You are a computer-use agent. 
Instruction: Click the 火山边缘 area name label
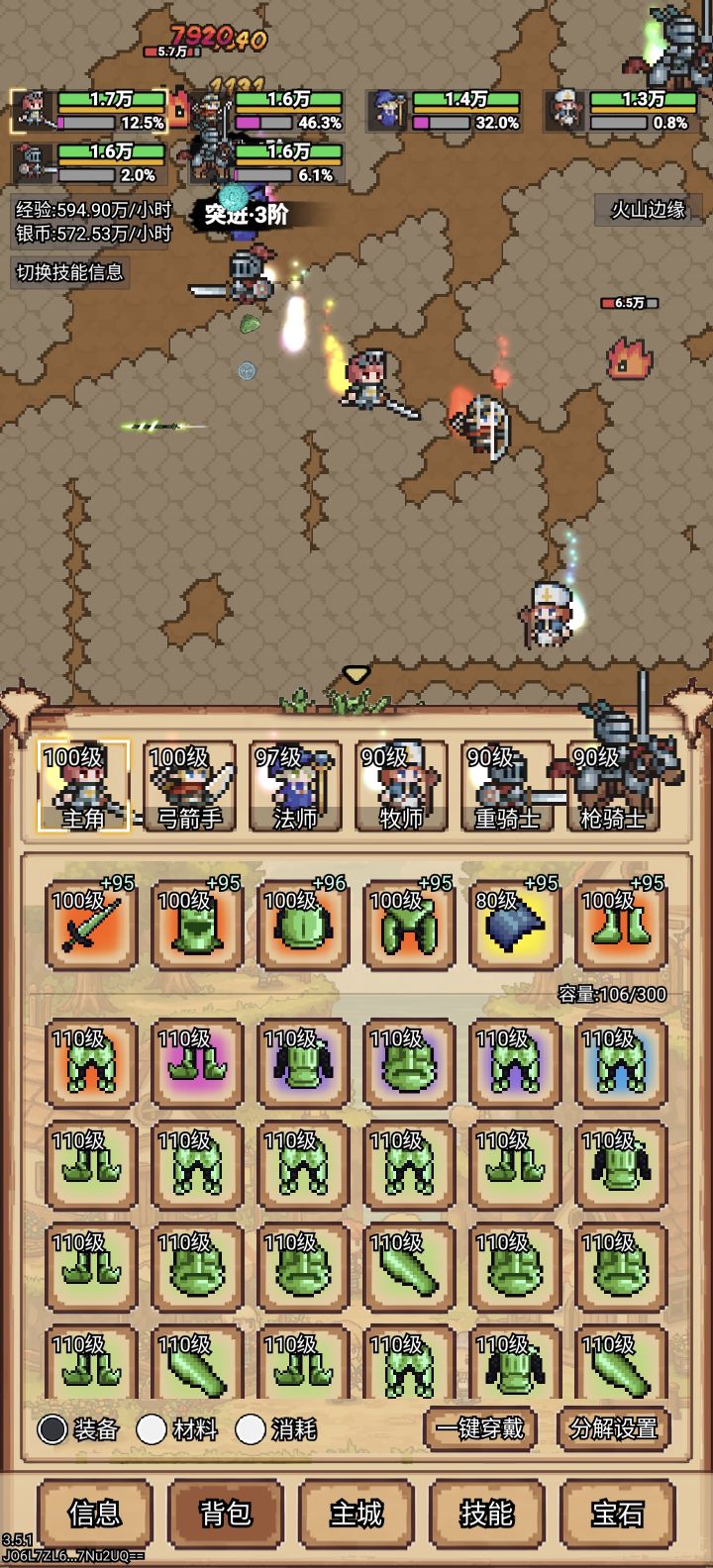[649, 209]
